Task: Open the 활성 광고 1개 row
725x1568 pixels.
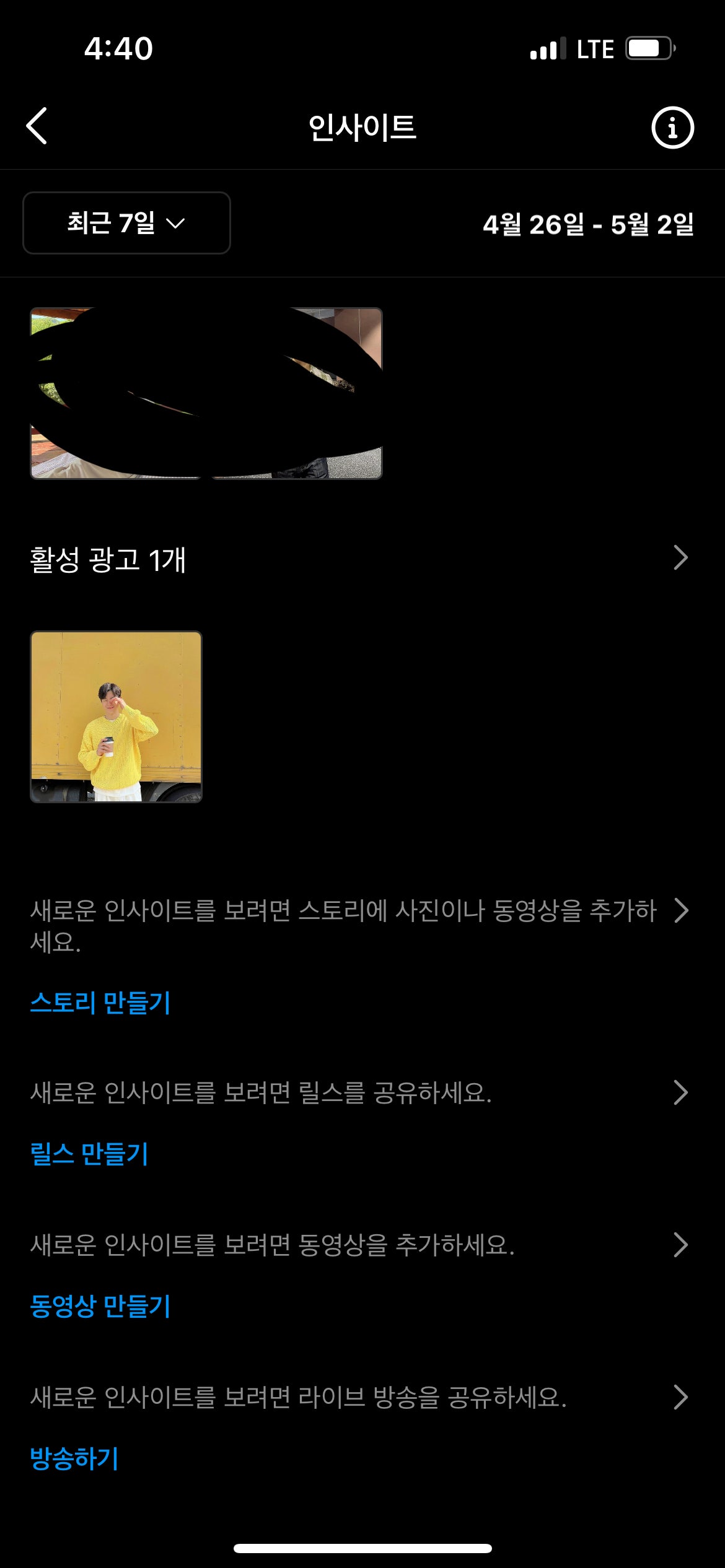Action: 362,559
